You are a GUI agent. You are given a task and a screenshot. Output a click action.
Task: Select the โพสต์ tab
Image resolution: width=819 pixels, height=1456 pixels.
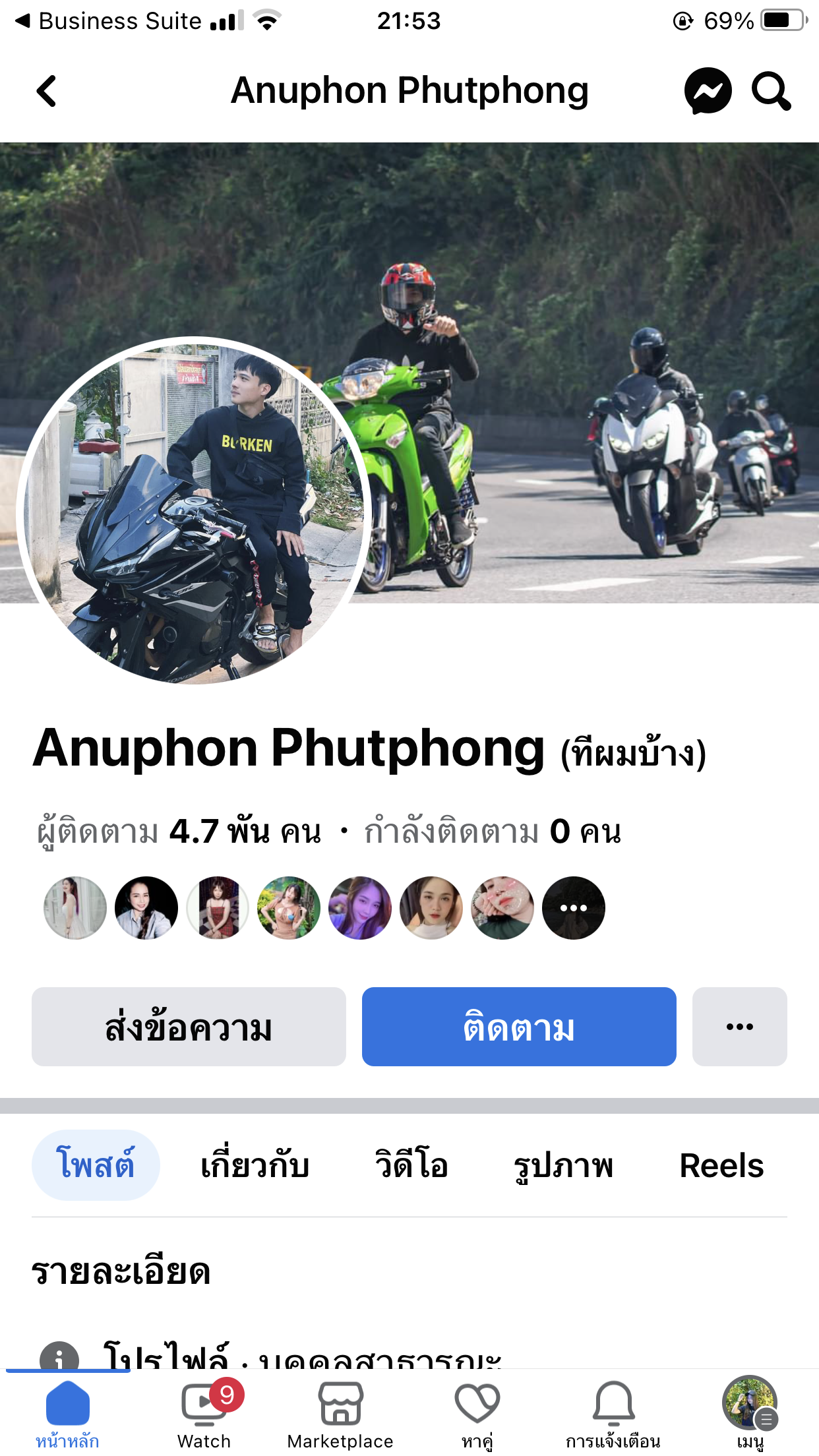pyautogui.click(x=96, y=1165)
